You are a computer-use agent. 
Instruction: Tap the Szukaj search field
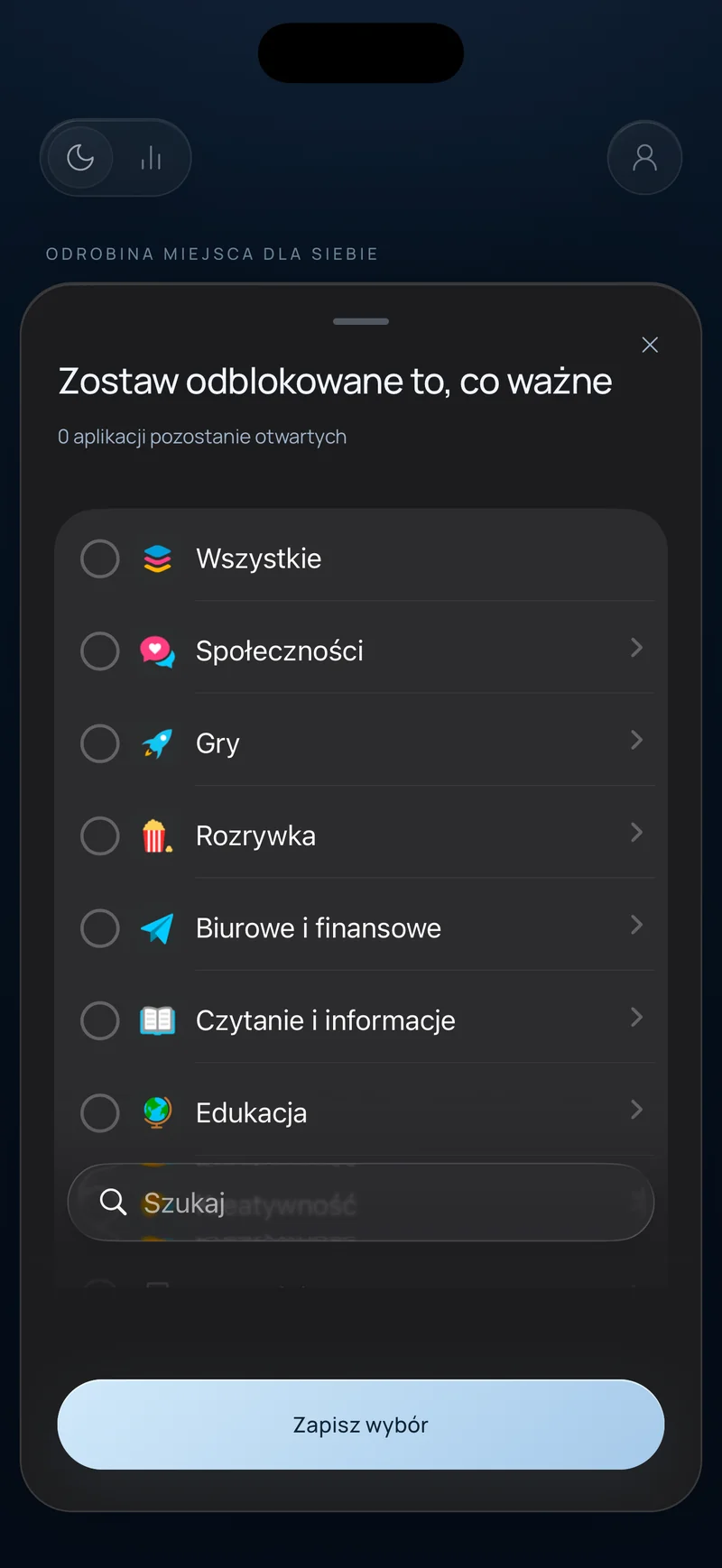point(361,1202)
